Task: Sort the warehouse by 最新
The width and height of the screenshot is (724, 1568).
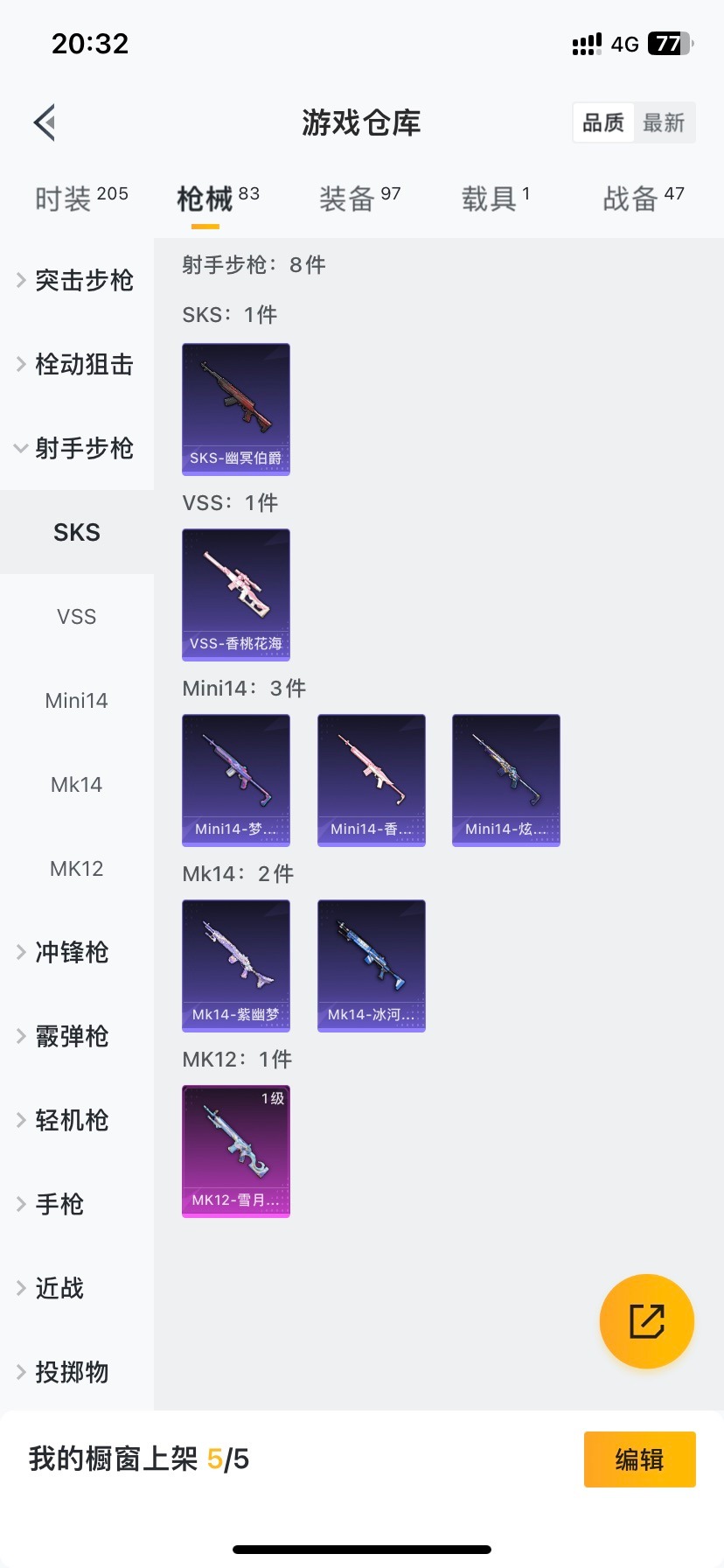Action: 664,122
